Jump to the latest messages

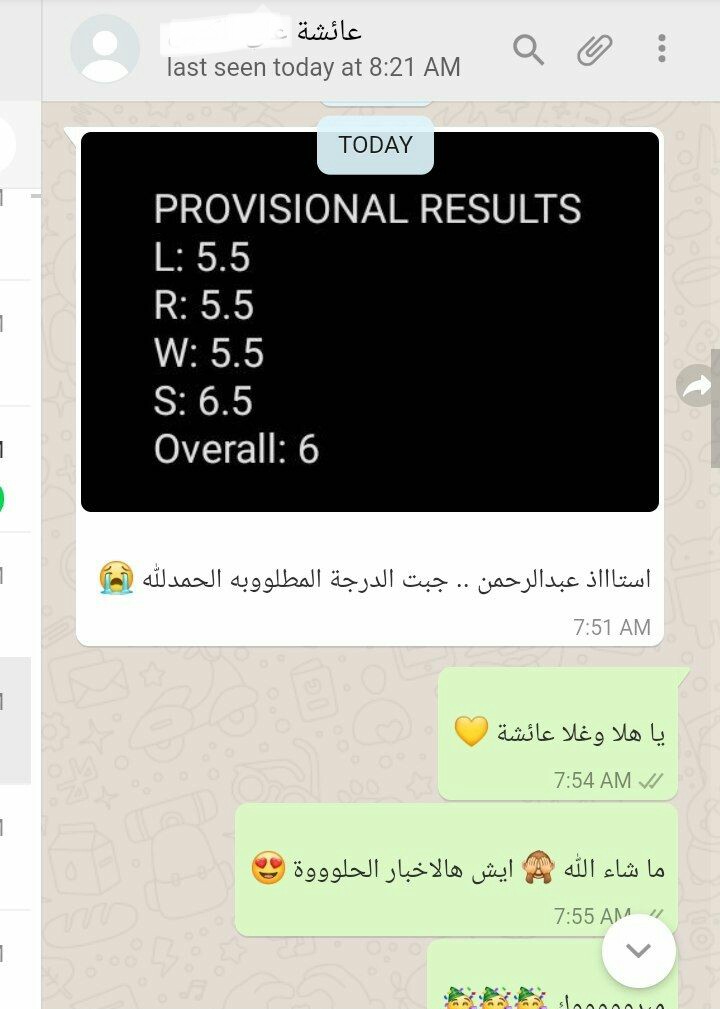tap(639, 950)
